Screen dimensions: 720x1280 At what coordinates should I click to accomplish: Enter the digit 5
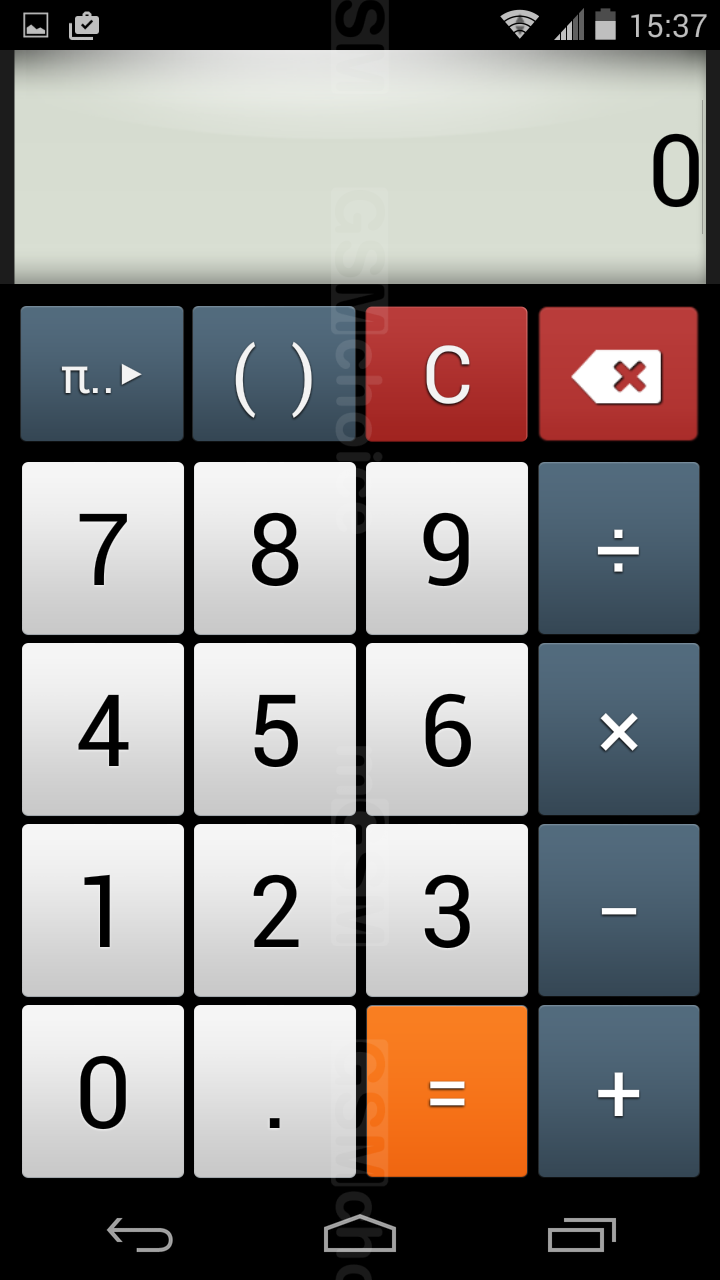click(x=275, y=729)
